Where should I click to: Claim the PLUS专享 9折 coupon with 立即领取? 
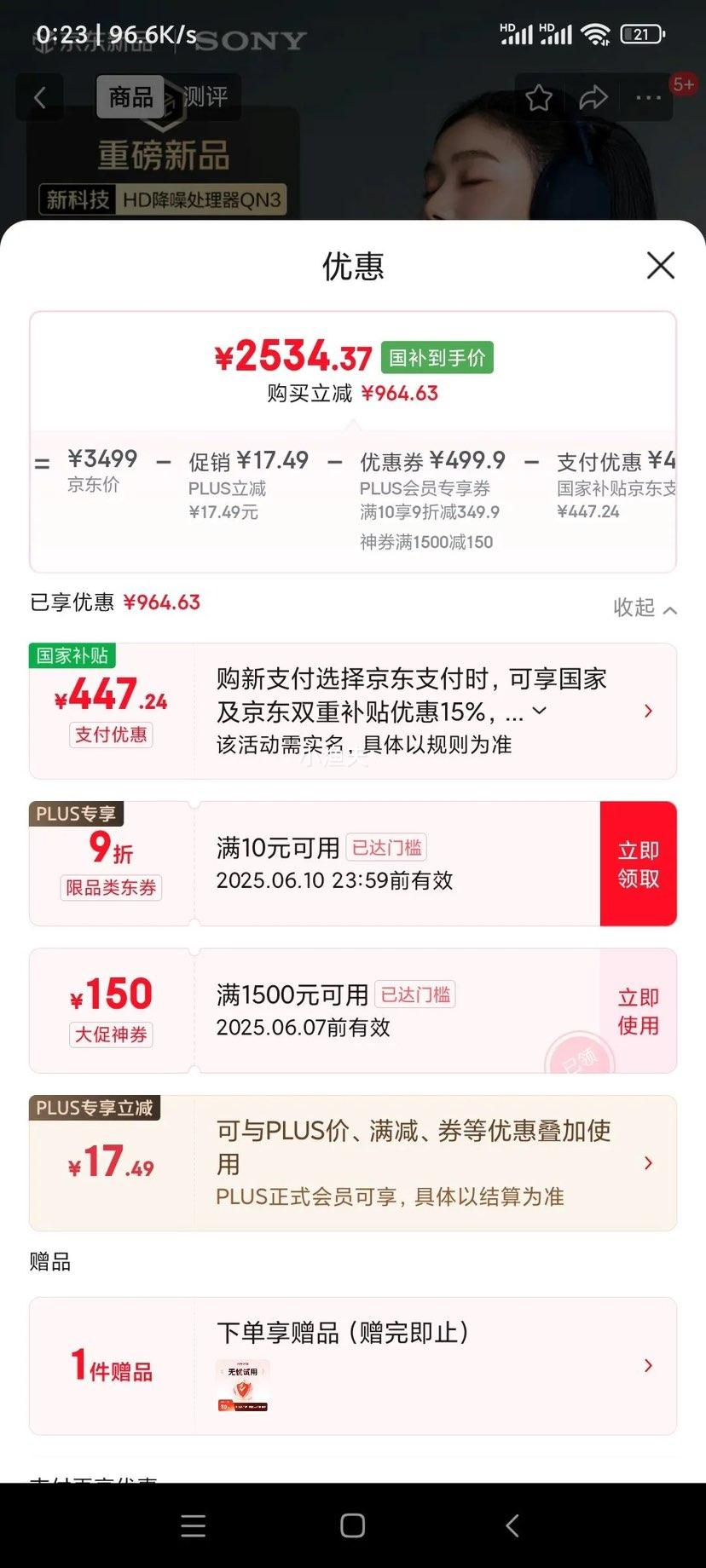coord(638,864)
